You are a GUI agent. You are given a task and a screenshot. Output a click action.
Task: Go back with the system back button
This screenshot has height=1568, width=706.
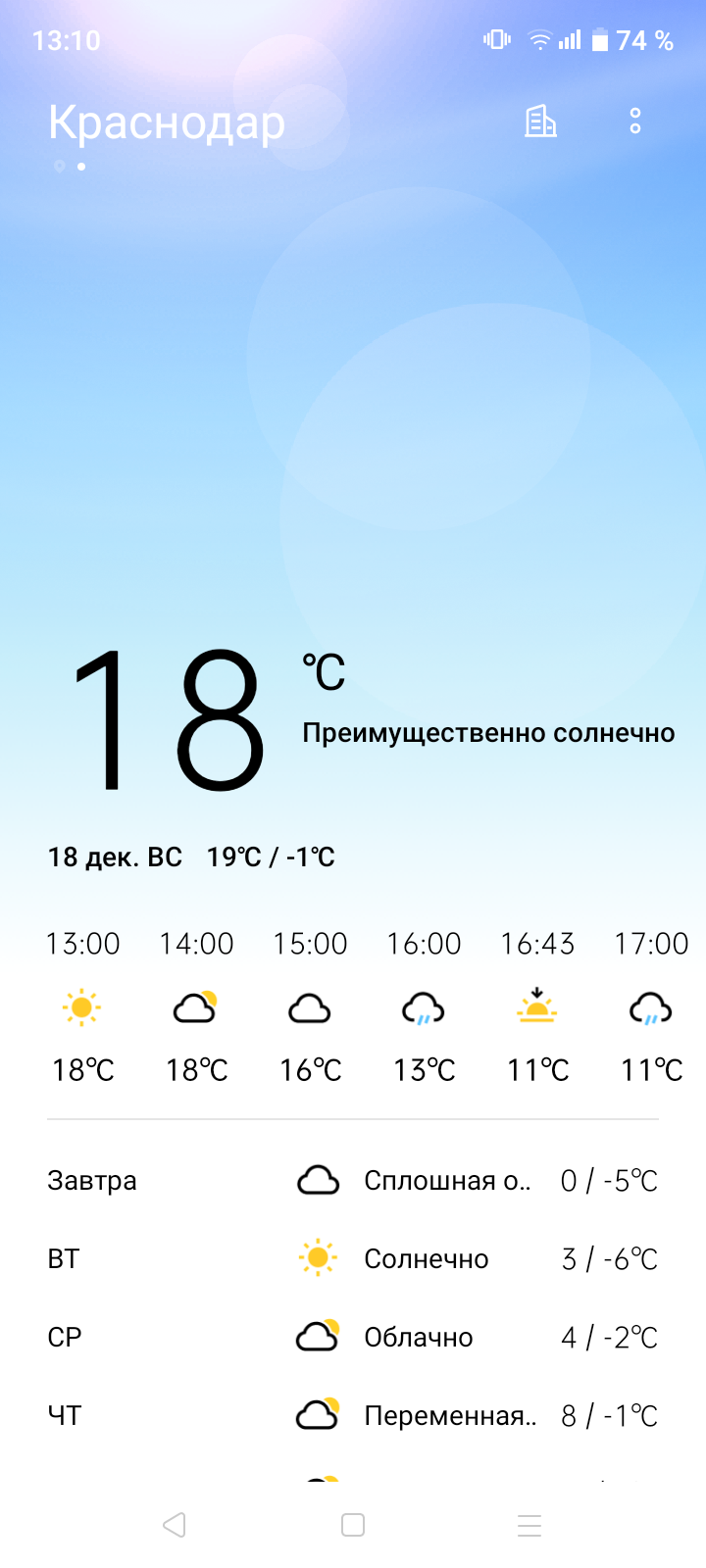pyautogui.click(x=175, y=1525)
